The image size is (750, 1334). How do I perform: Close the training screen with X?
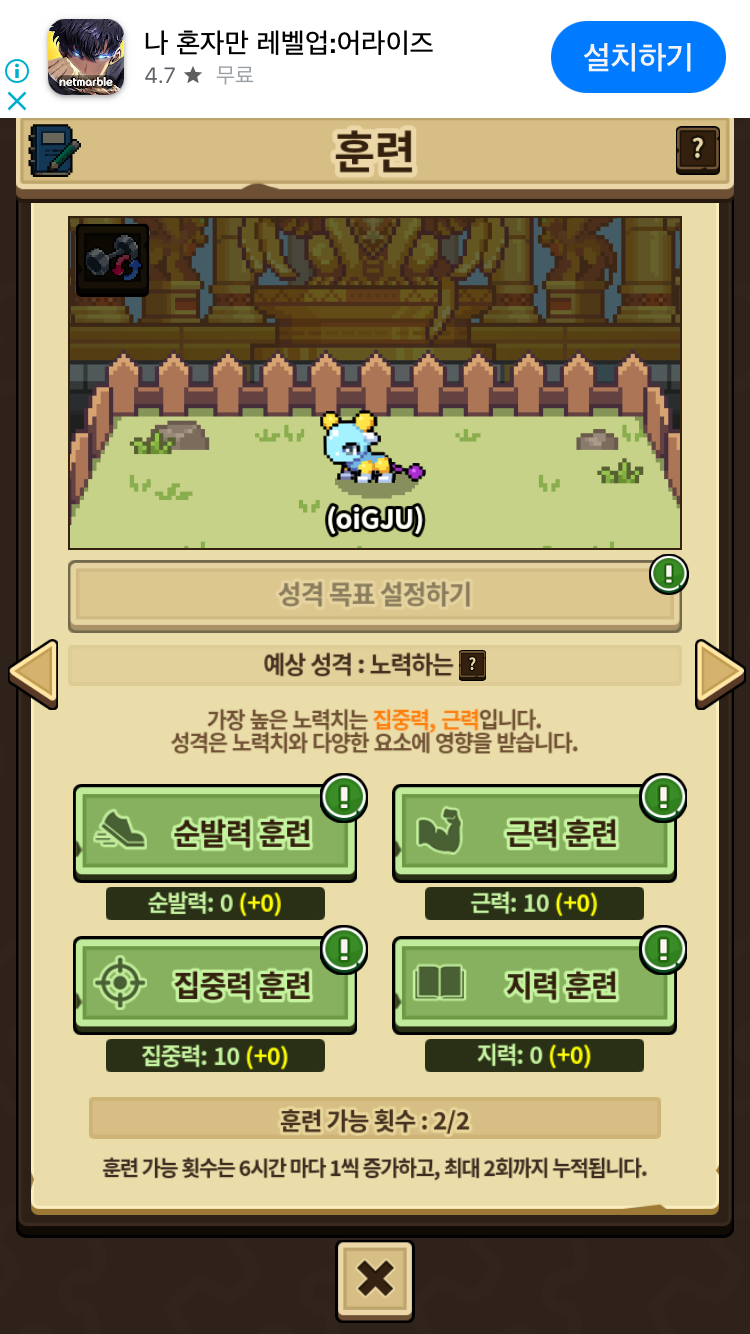(375, 1279)
